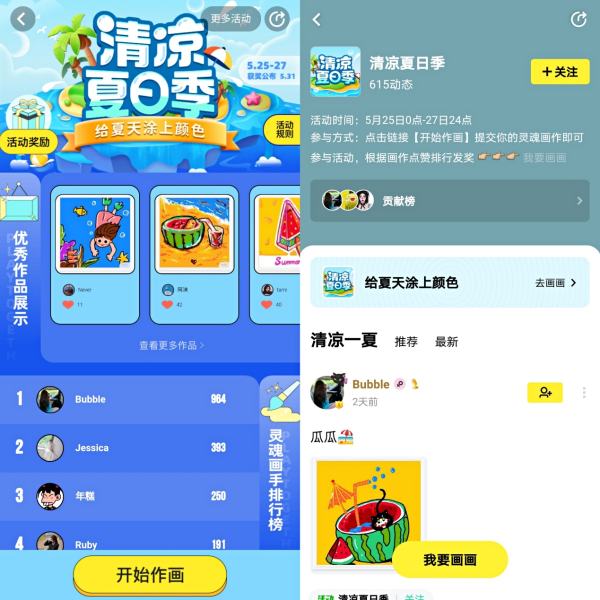Viewport: 600px width, 600px height.
Task: Switch to the 推荐 tab
Action: tap(406, 342)
